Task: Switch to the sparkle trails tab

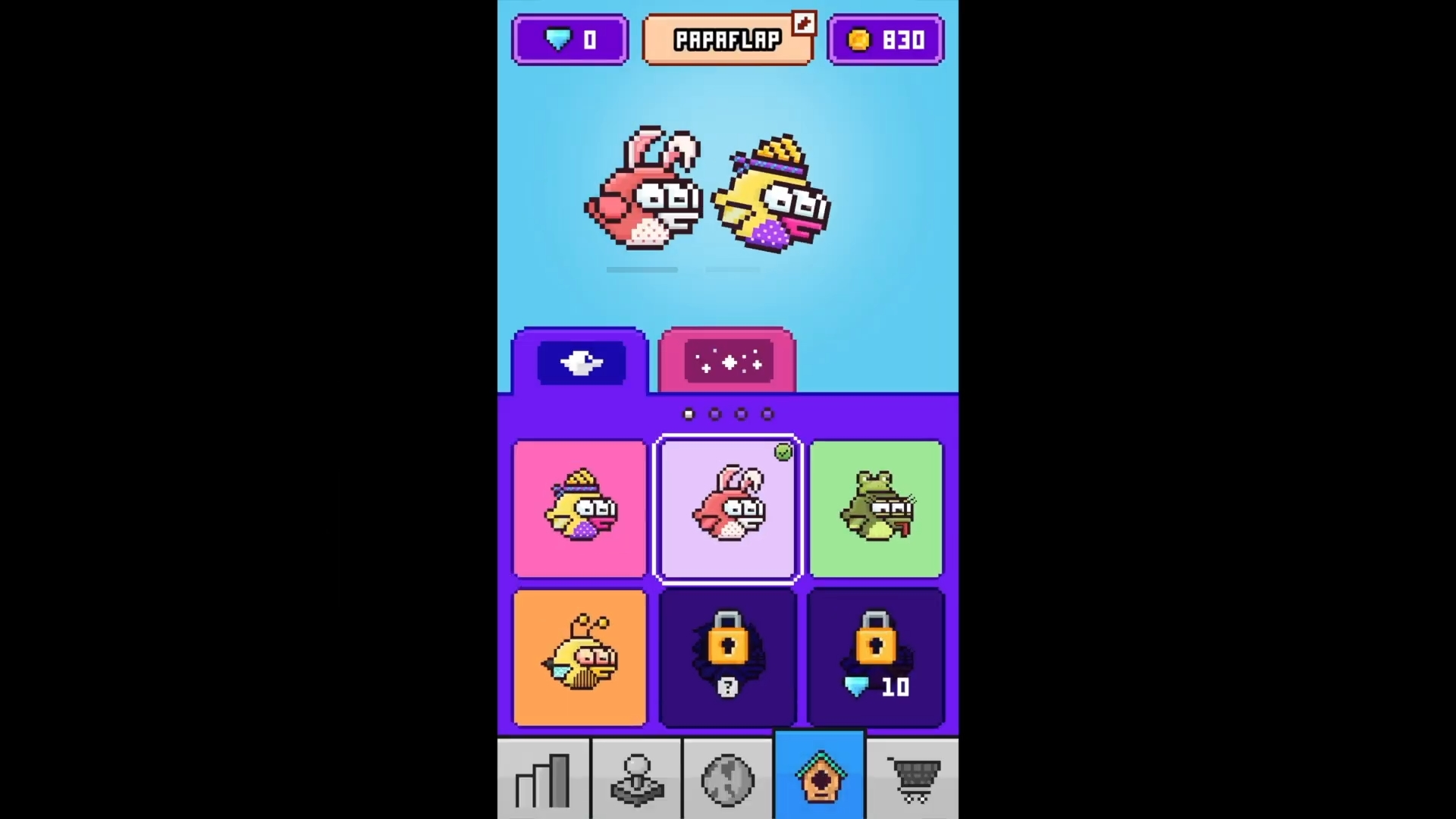Action: [x=728, y=363]
